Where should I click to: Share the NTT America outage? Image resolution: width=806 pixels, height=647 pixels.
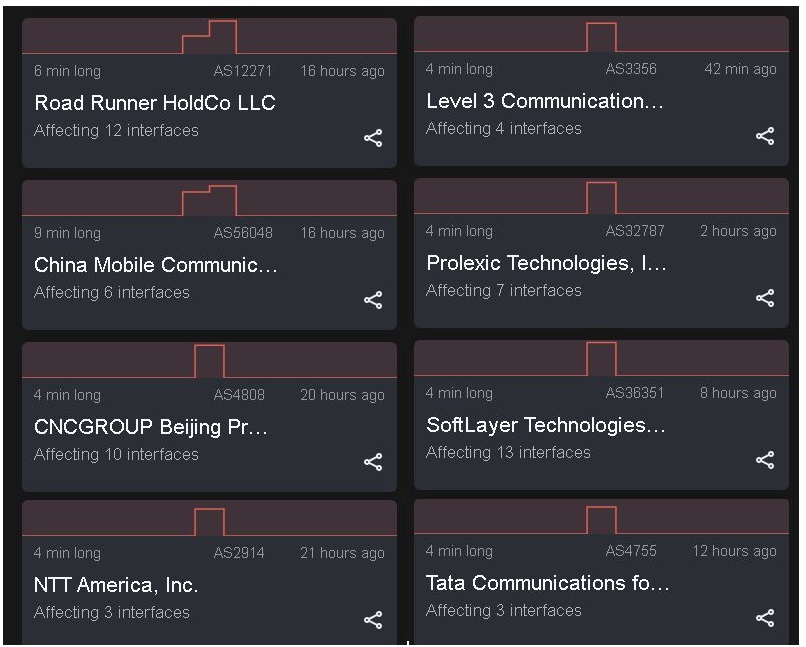click(x=373, y=620)
